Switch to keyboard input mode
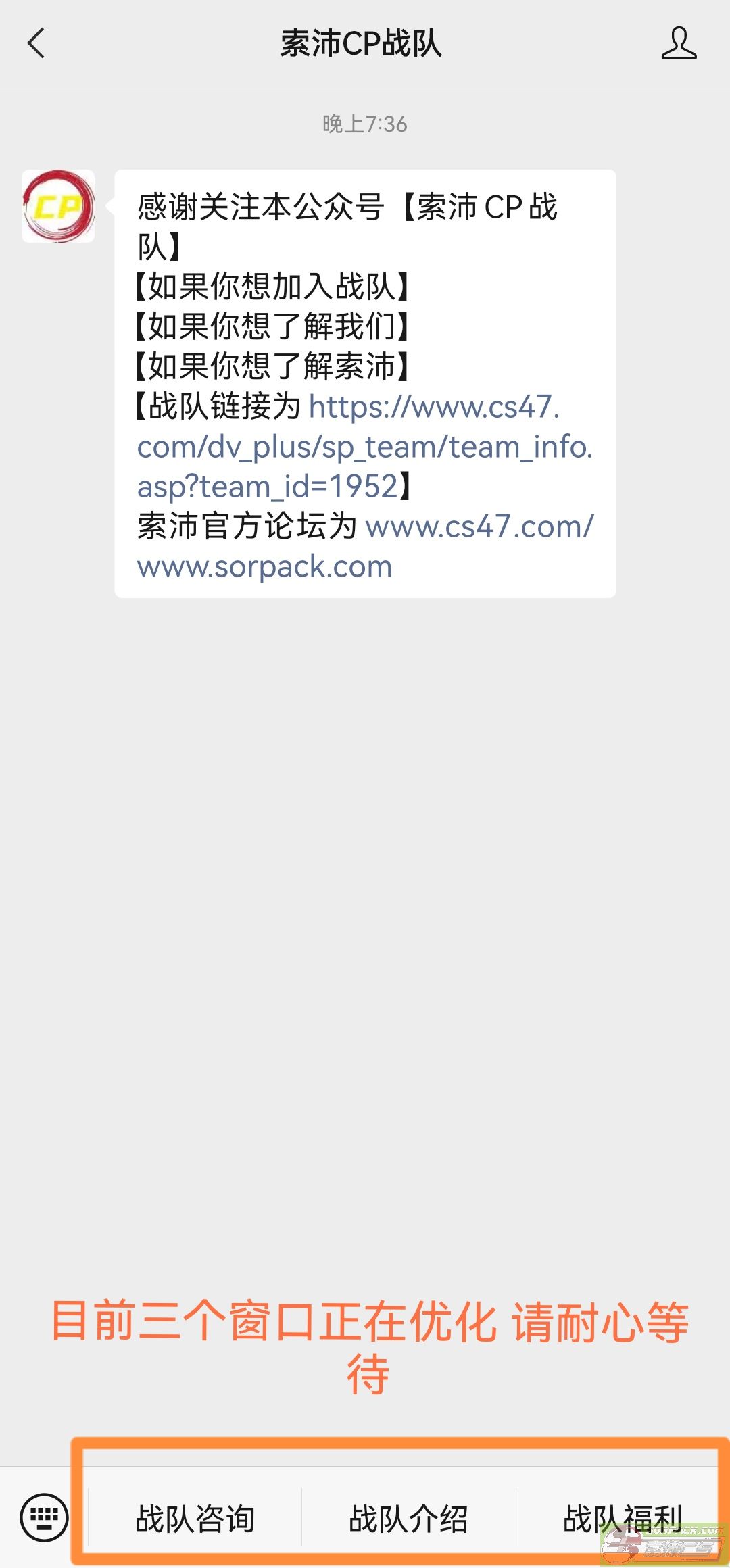The height and width of the screenshot is (1568, 730). [44, 1517]
